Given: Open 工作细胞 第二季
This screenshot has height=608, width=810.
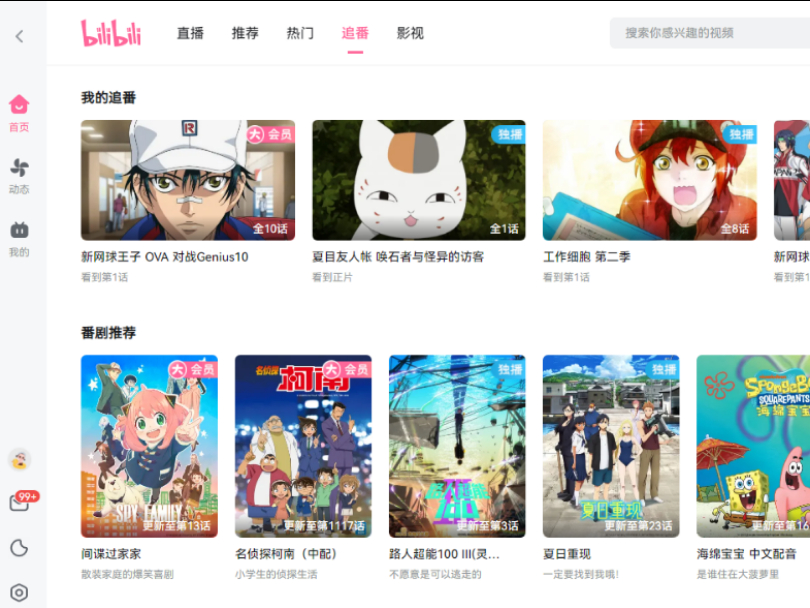Looking at the screenshot, I should (x=650, y=180).
